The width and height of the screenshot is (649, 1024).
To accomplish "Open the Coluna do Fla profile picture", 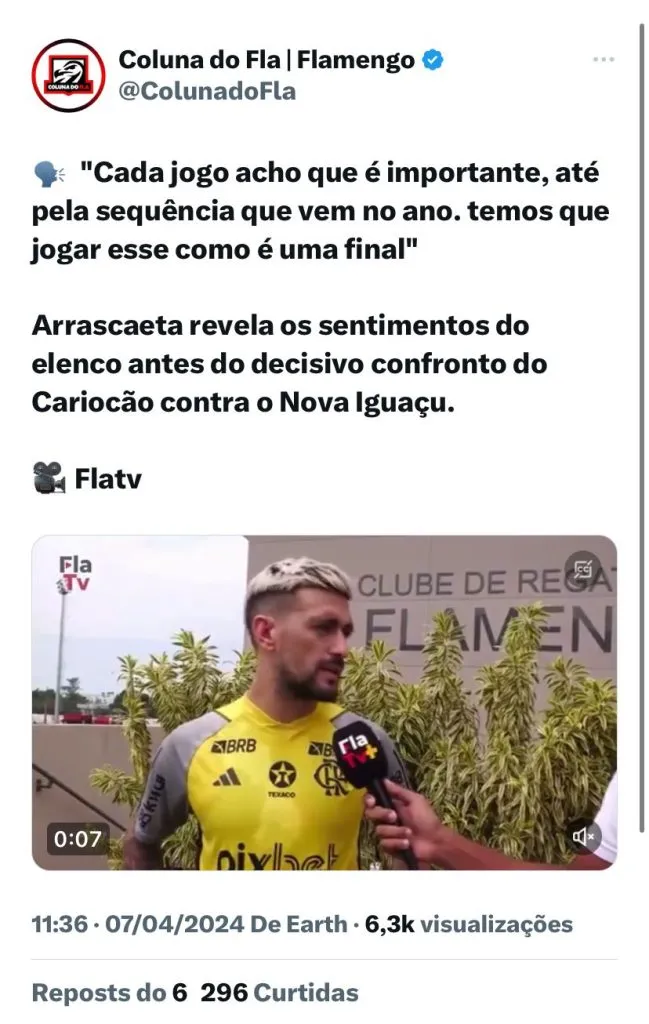I will click(x=68, y=75).
